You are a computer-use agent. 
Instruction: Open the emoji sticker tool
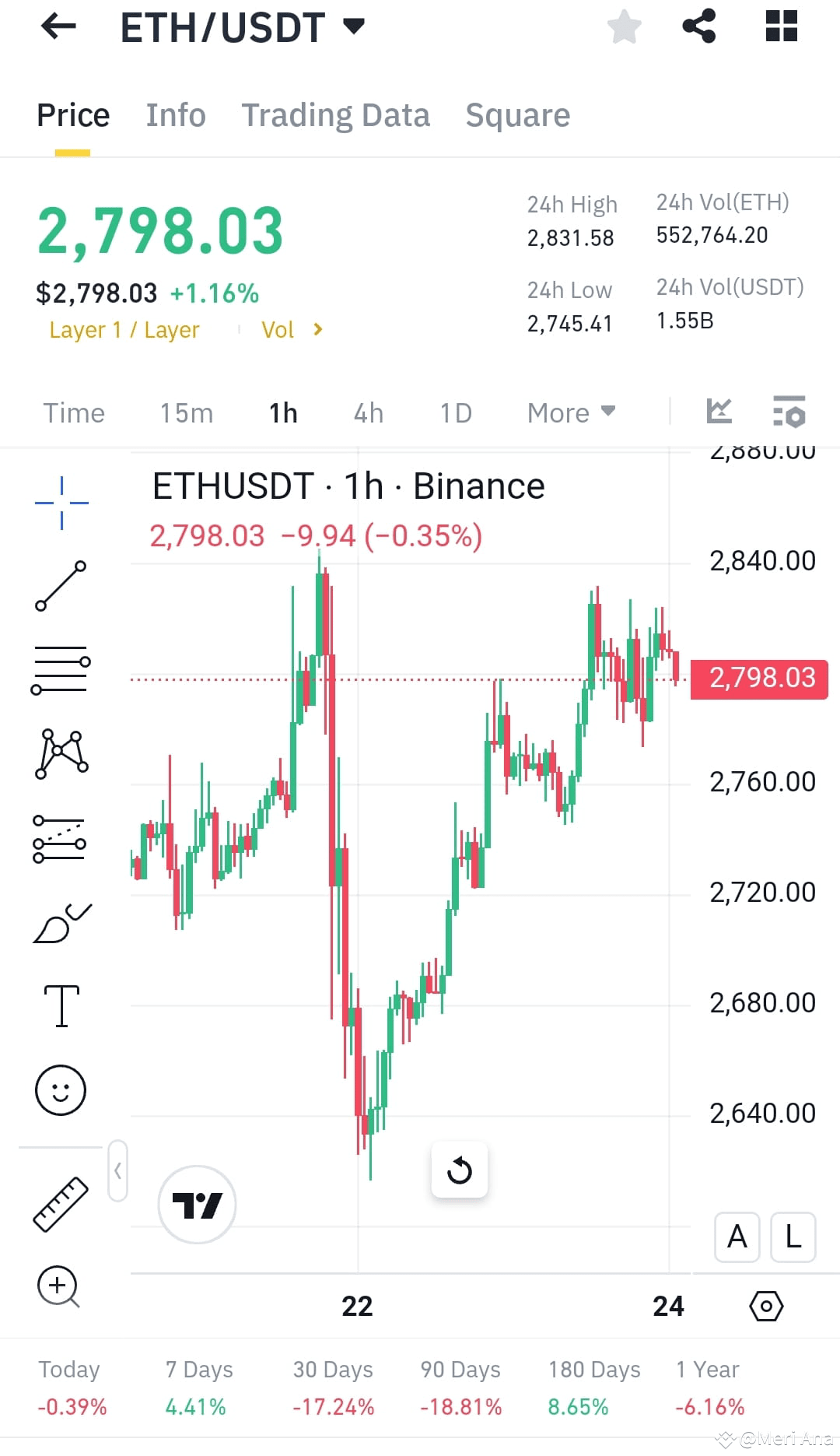(x=61, y=1089)
